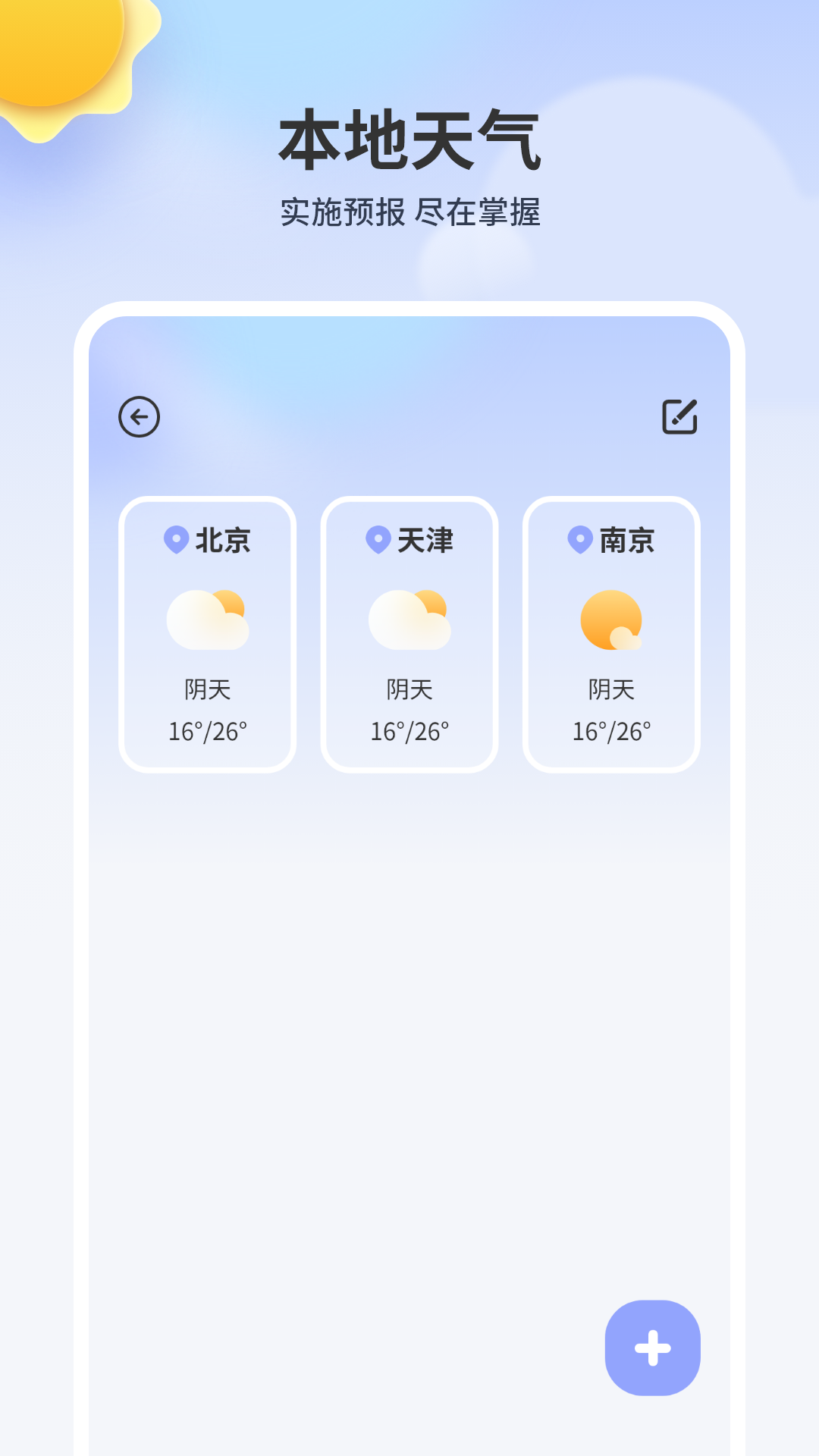Click the 北京 city name label
Viewport: 819px width, 1456px height.
222,541
